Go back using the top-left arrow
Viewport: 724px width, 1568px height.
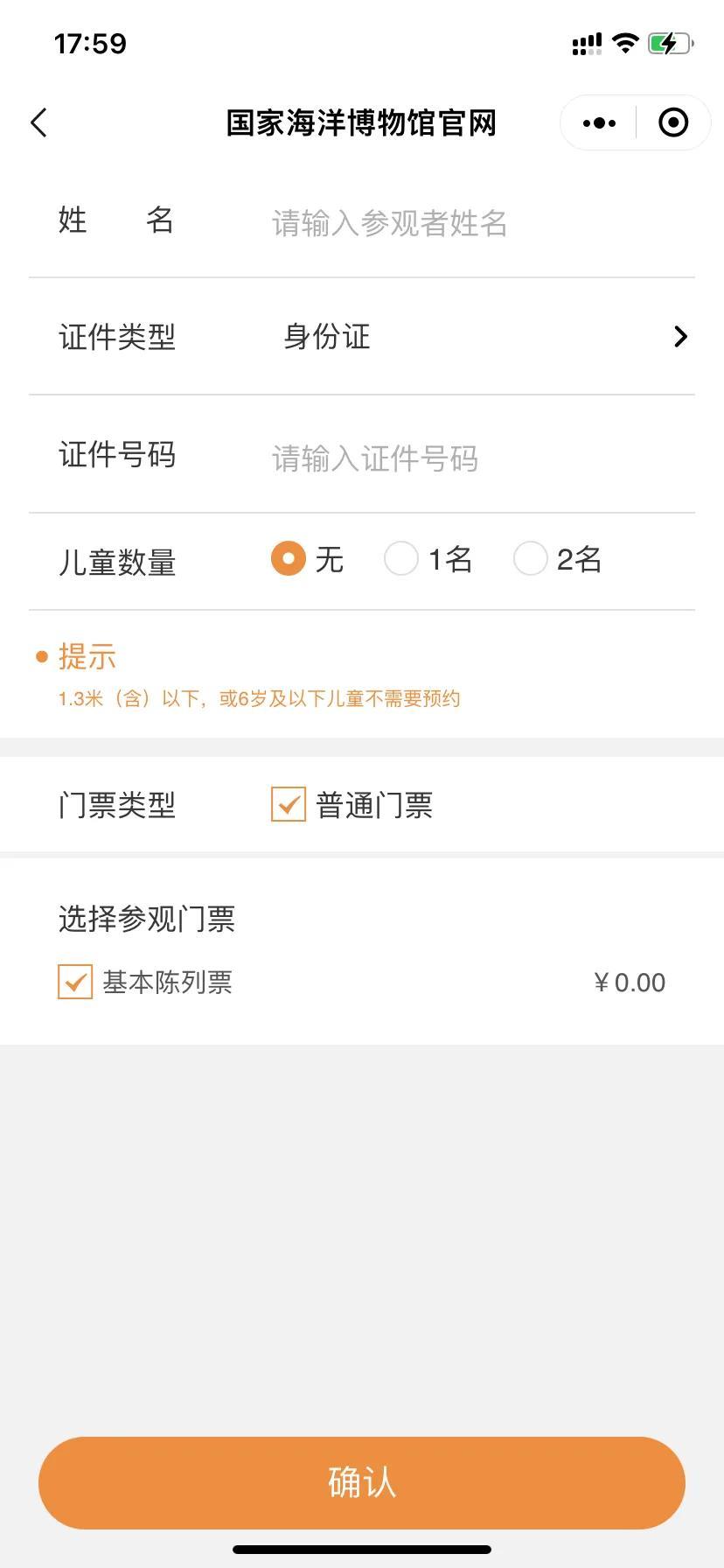38,123
